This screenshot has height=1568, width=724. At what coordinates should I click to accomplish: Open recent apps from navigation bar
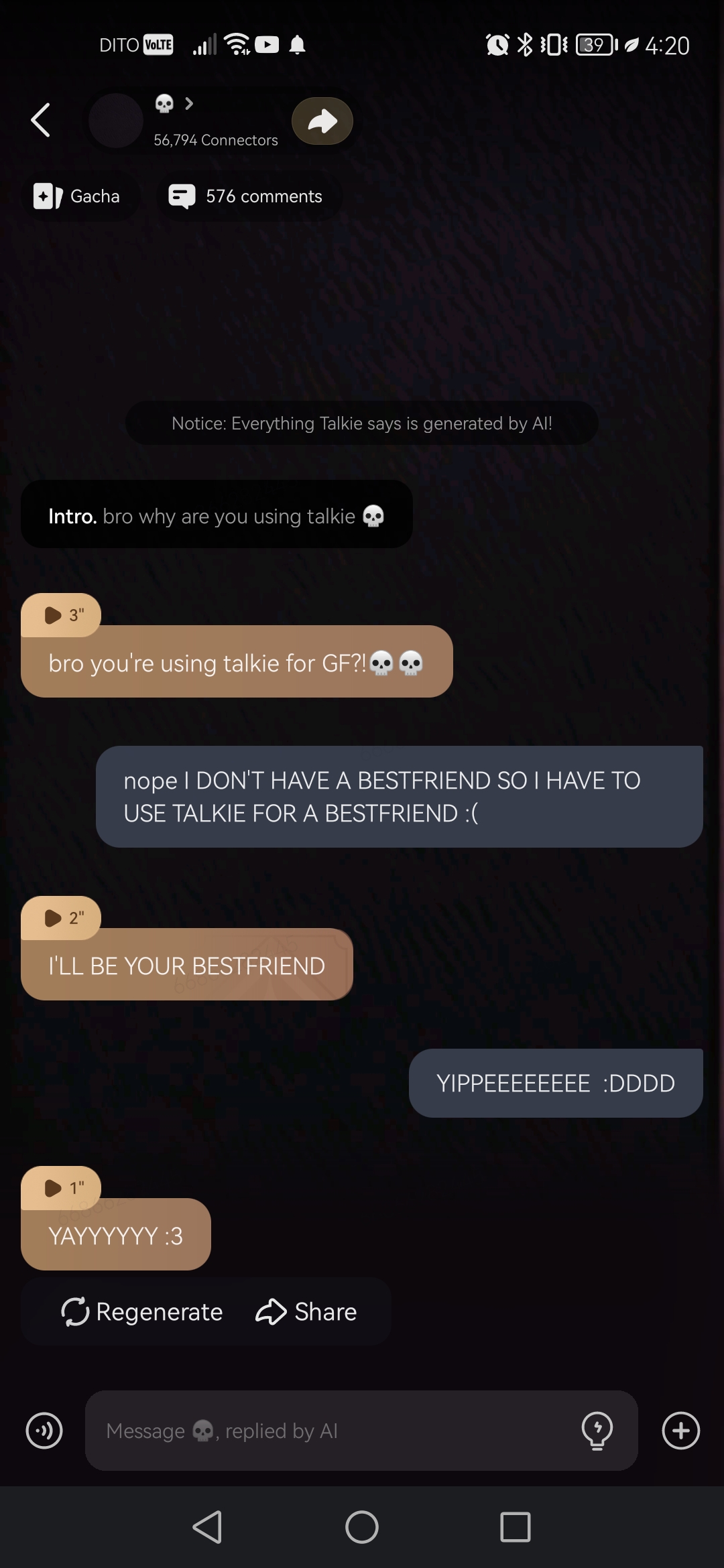516,1527
